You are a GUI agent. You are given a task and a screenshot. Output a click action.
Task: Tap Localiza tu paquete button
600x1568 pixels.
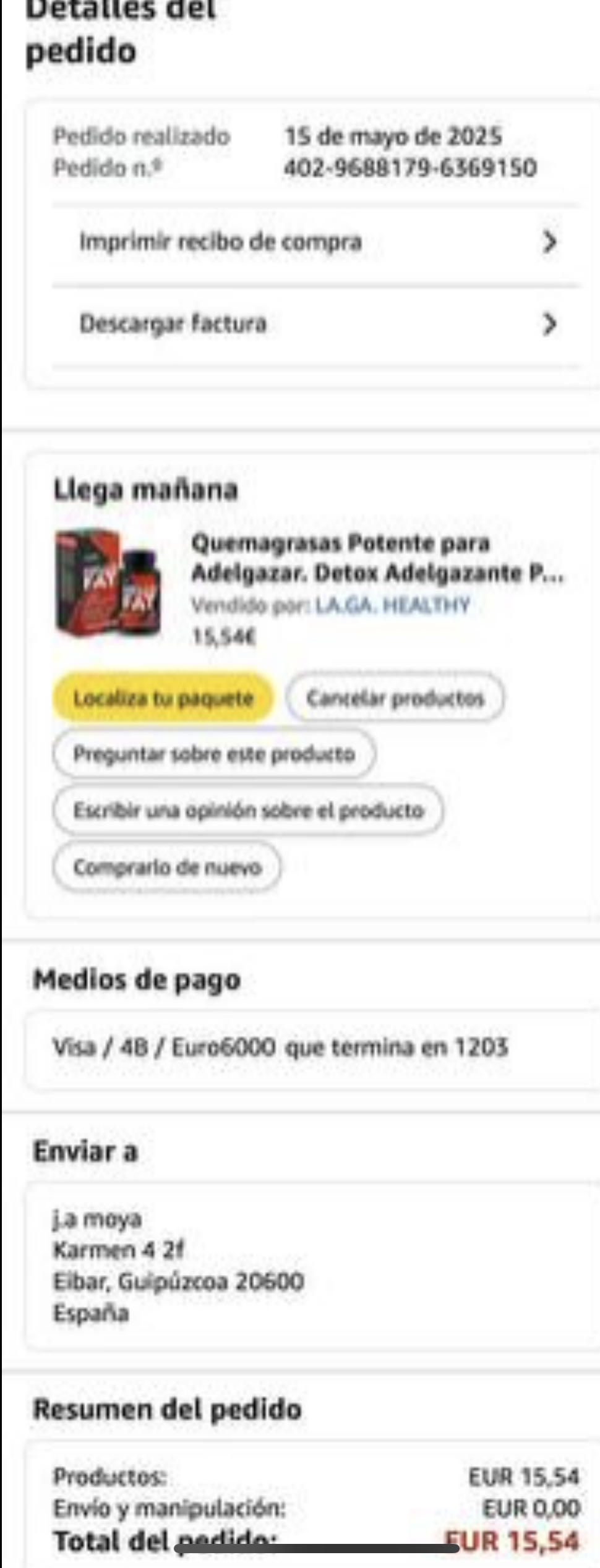[x=163, y=699]
